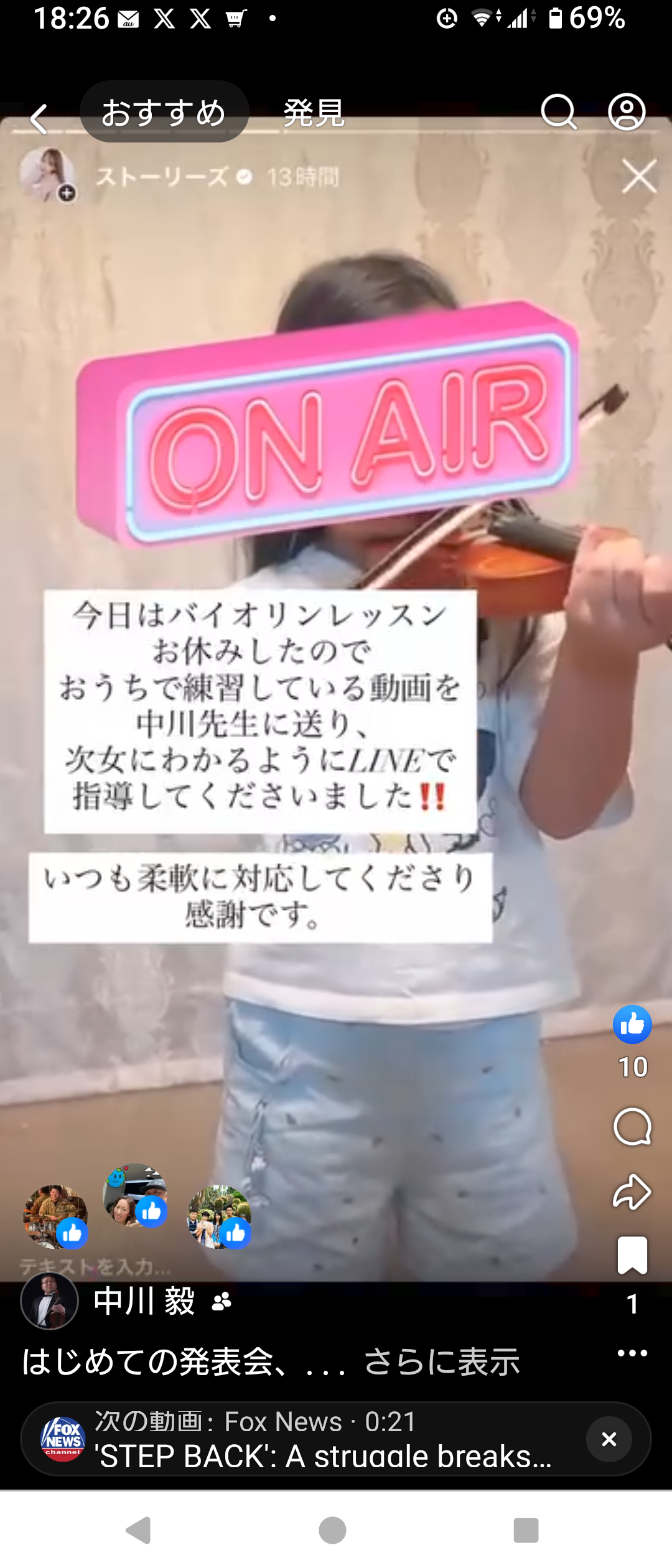Like this video with the thumbs-up
Screen dimensions: 672x1568
632,1024
